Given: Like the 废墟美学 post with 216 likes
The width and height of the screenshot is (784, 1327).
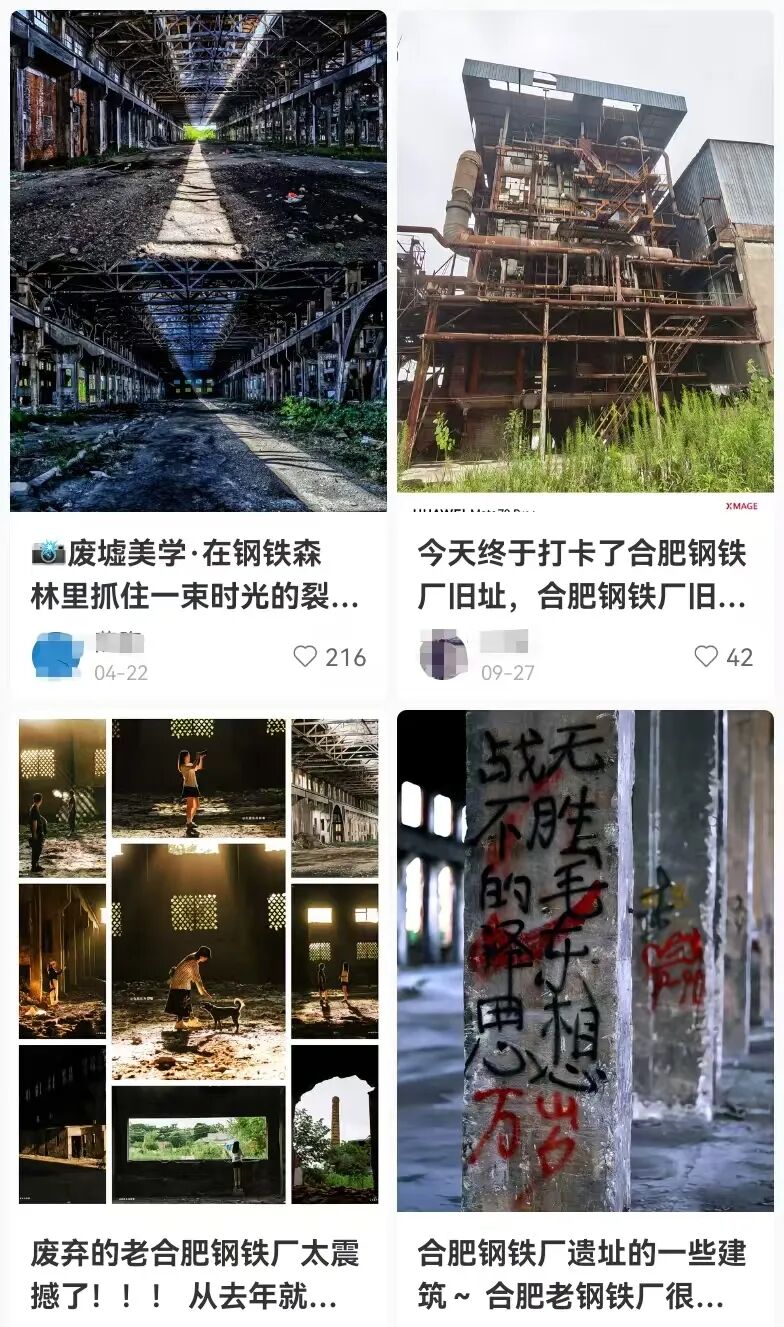Looking at the screenshot, I should [305, 656].
